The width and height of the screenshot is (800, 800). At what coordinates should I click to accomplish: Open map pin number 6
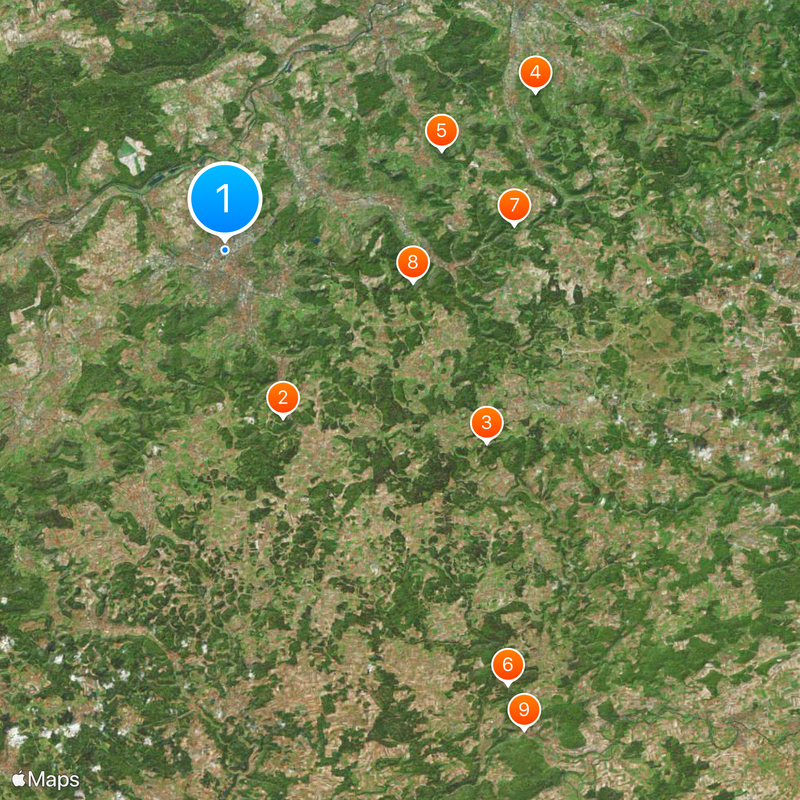tap(508, 664)
